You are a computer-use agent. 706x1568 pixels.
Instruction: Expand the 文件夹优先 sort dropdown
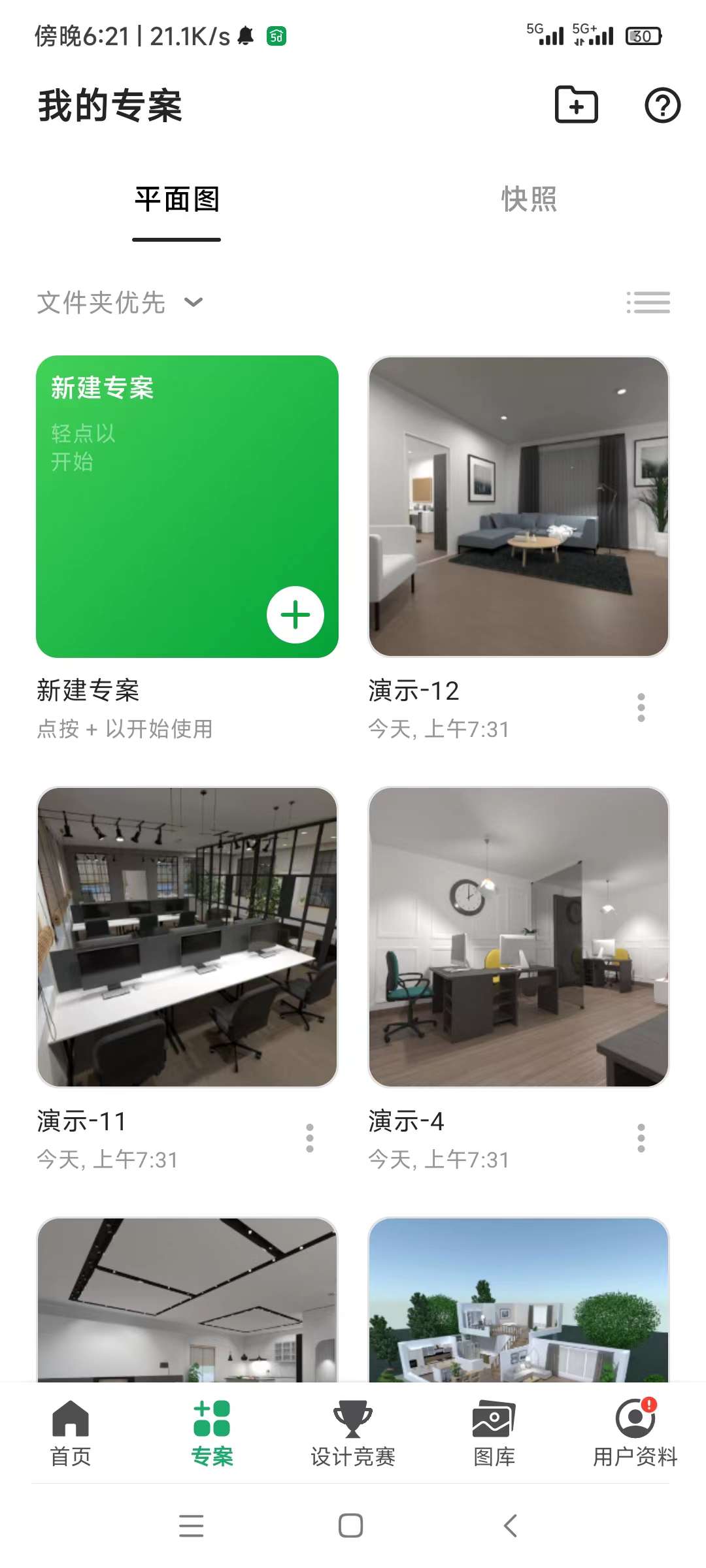(120, 302)
